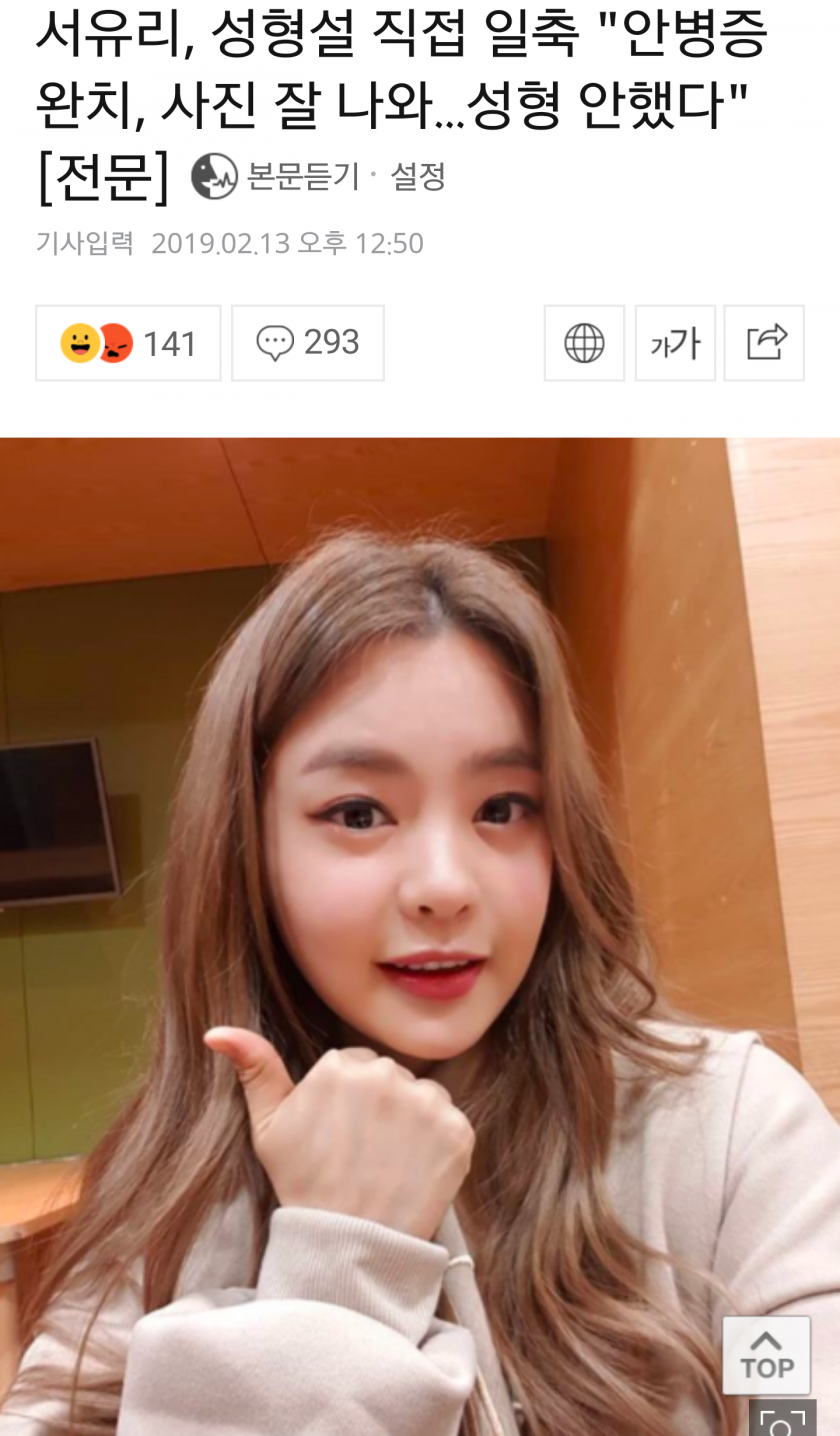Open the 141 emoji reactions
840x1436 pixels.
pyautogui.click(x=128, y=343)
